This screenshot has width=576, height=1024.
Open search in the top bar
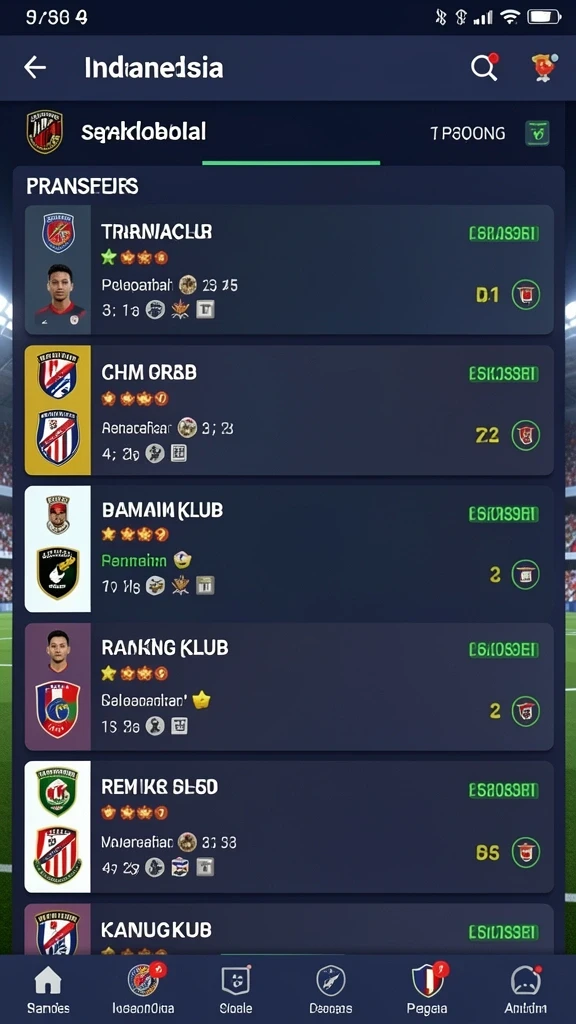[485, 67]
